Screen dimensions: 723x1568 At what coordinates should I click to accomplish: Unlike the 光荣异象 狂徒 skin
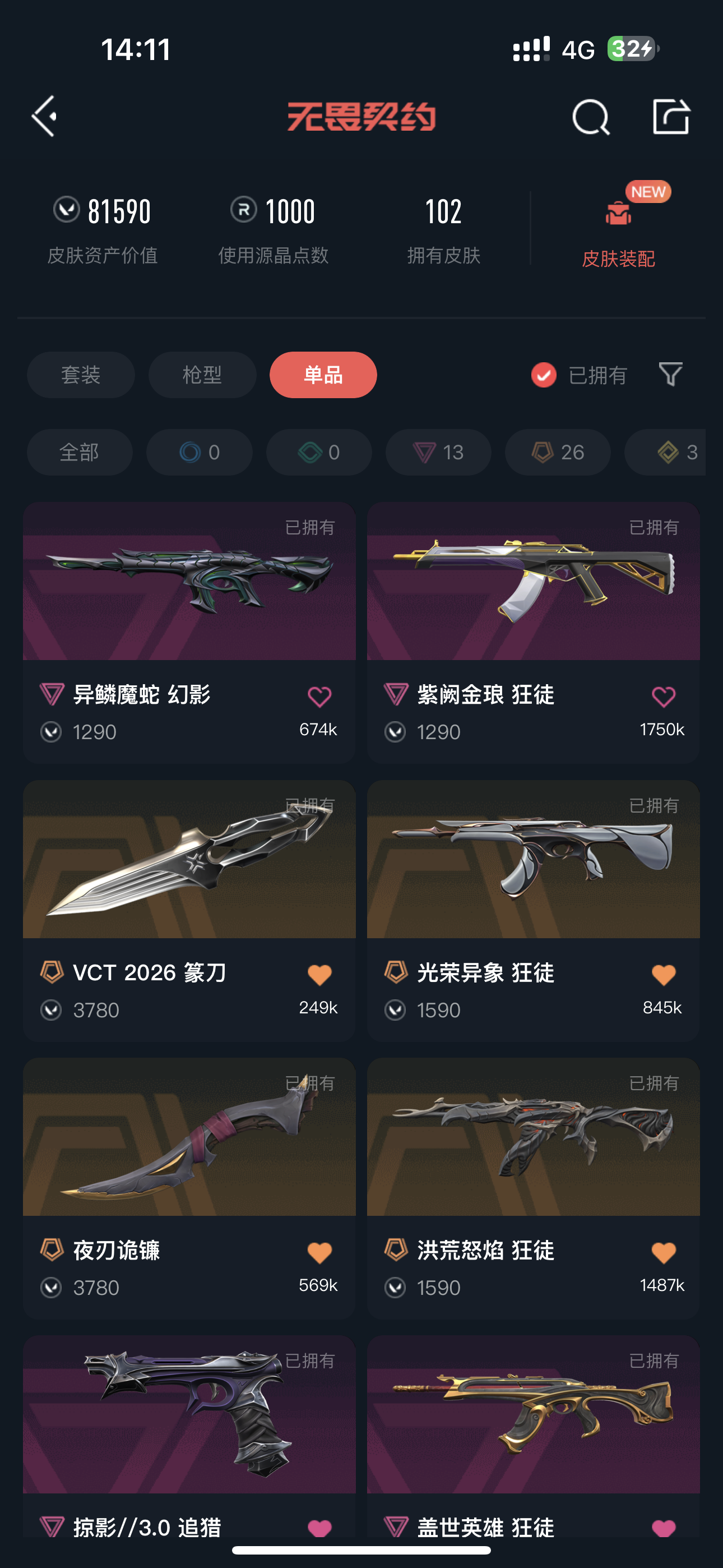[664, 975]
